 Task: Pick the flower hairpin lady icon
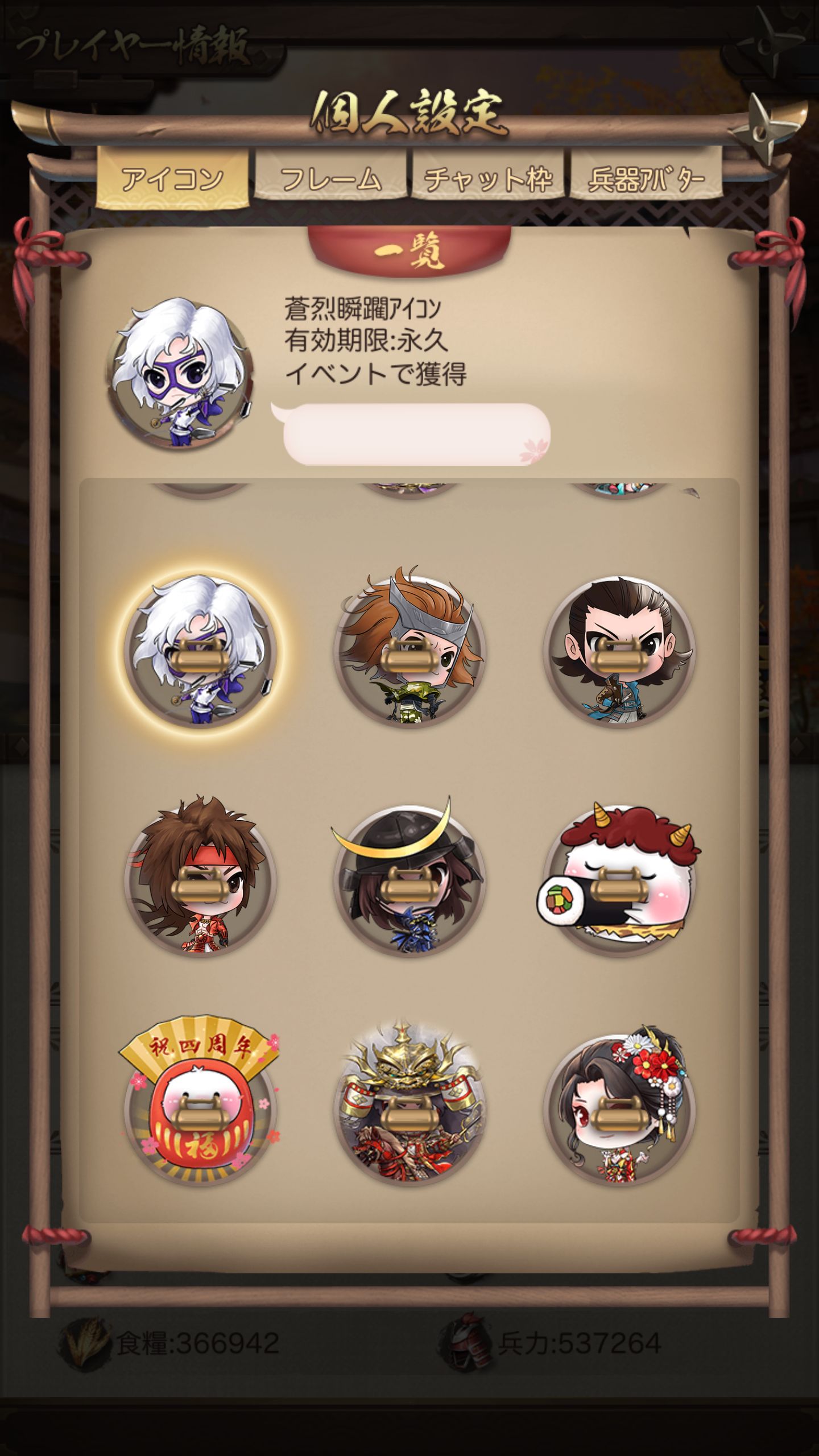coord(619,1103)
